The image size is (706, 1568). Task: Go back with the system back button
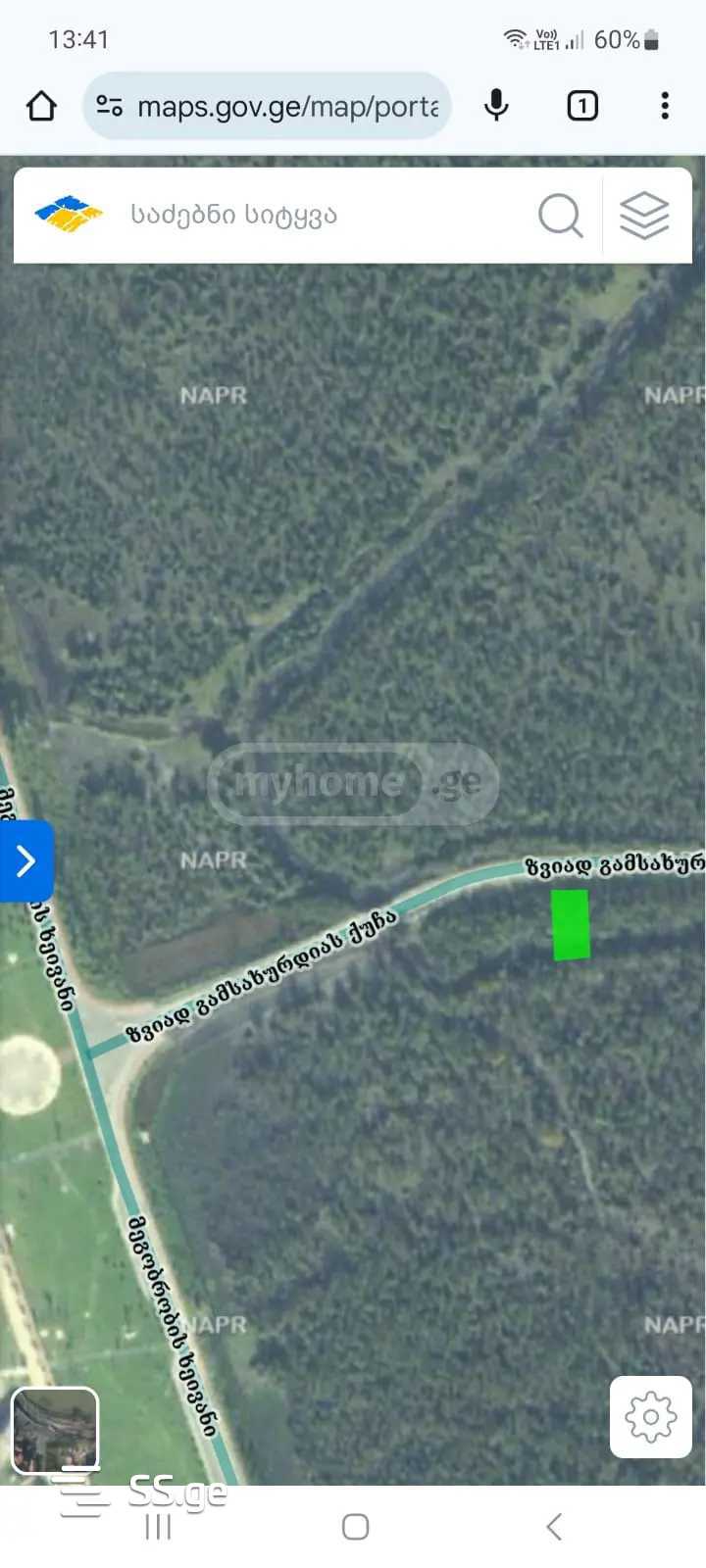(x=554, y=1526)
